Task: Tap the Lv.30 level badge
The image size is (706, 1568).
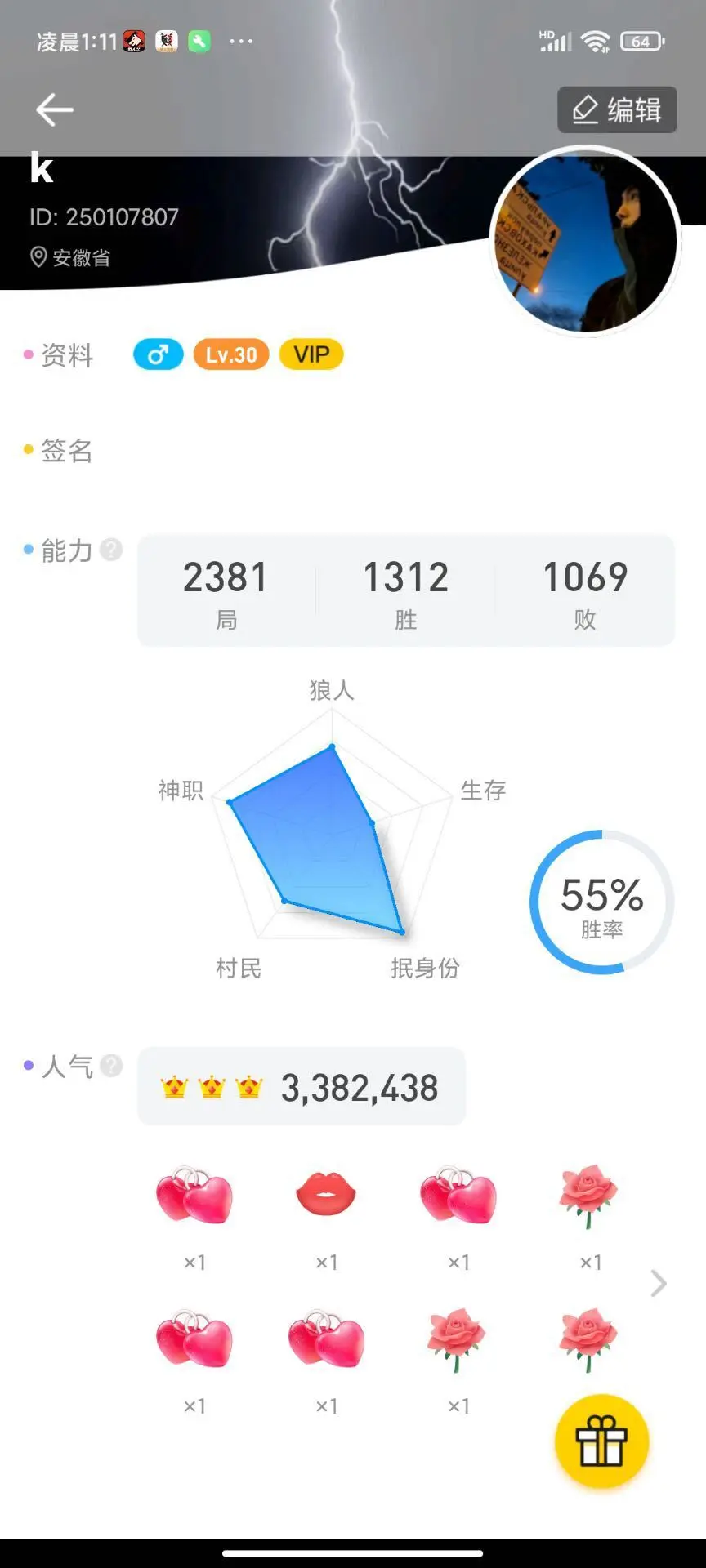Action: coord(231,354)
